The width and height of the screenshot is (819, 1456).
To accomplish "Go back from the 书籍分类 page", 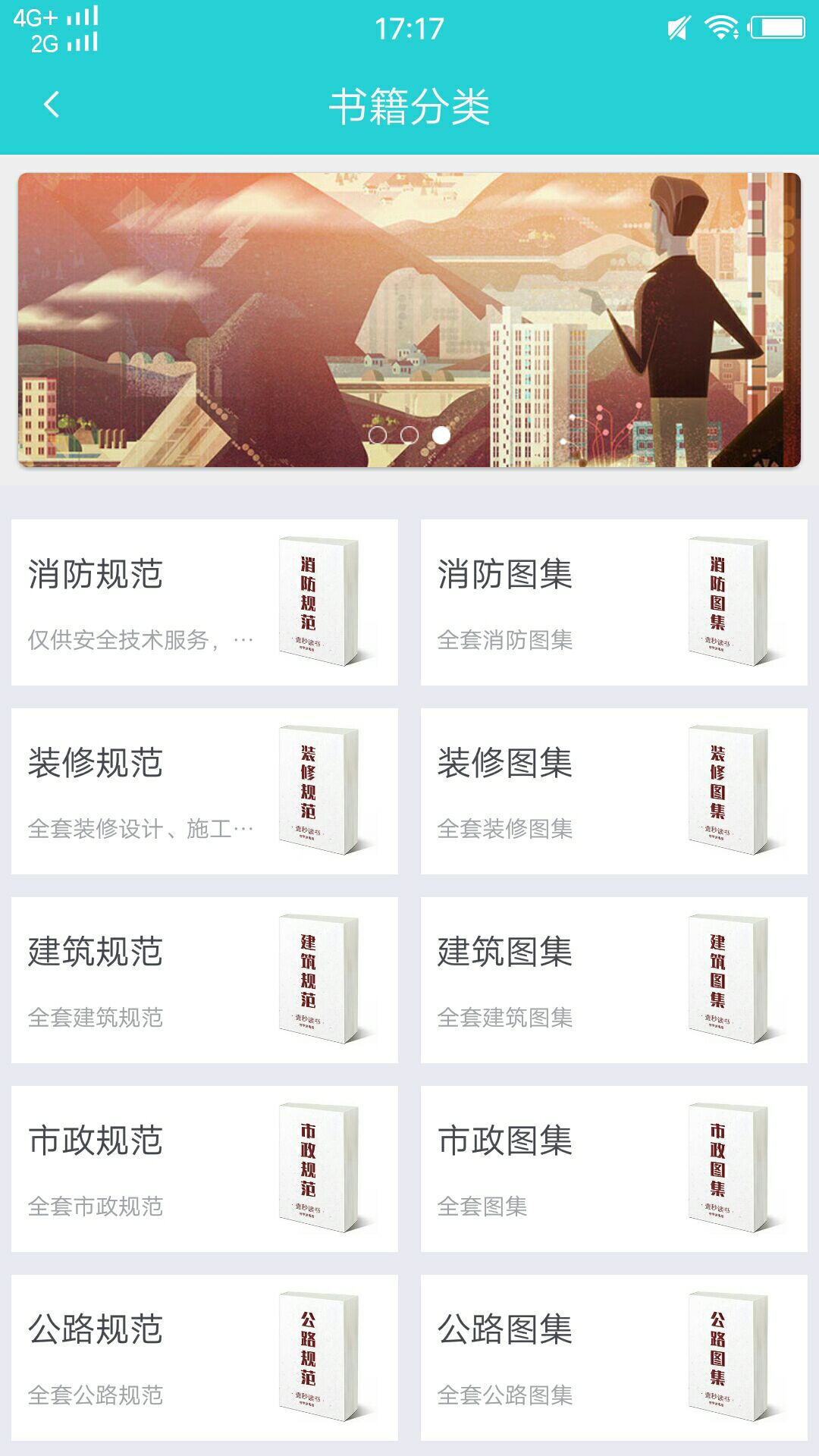I will tap(52, 105).
